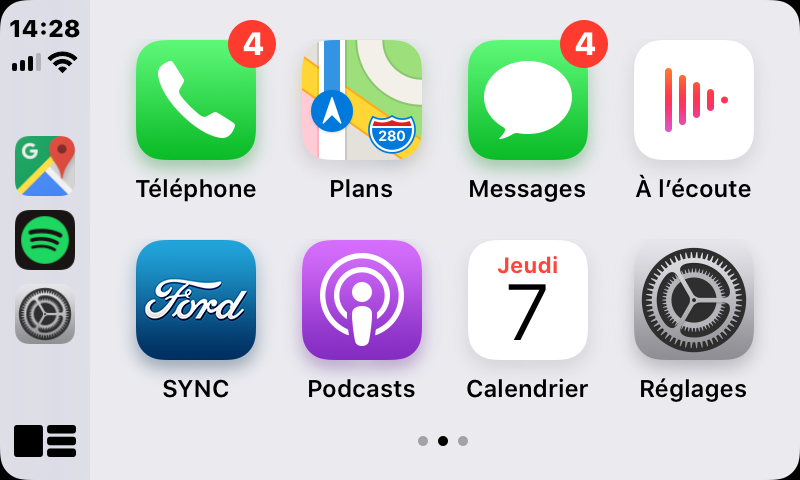Tap the page indicator dots

[x=442, y=440]
